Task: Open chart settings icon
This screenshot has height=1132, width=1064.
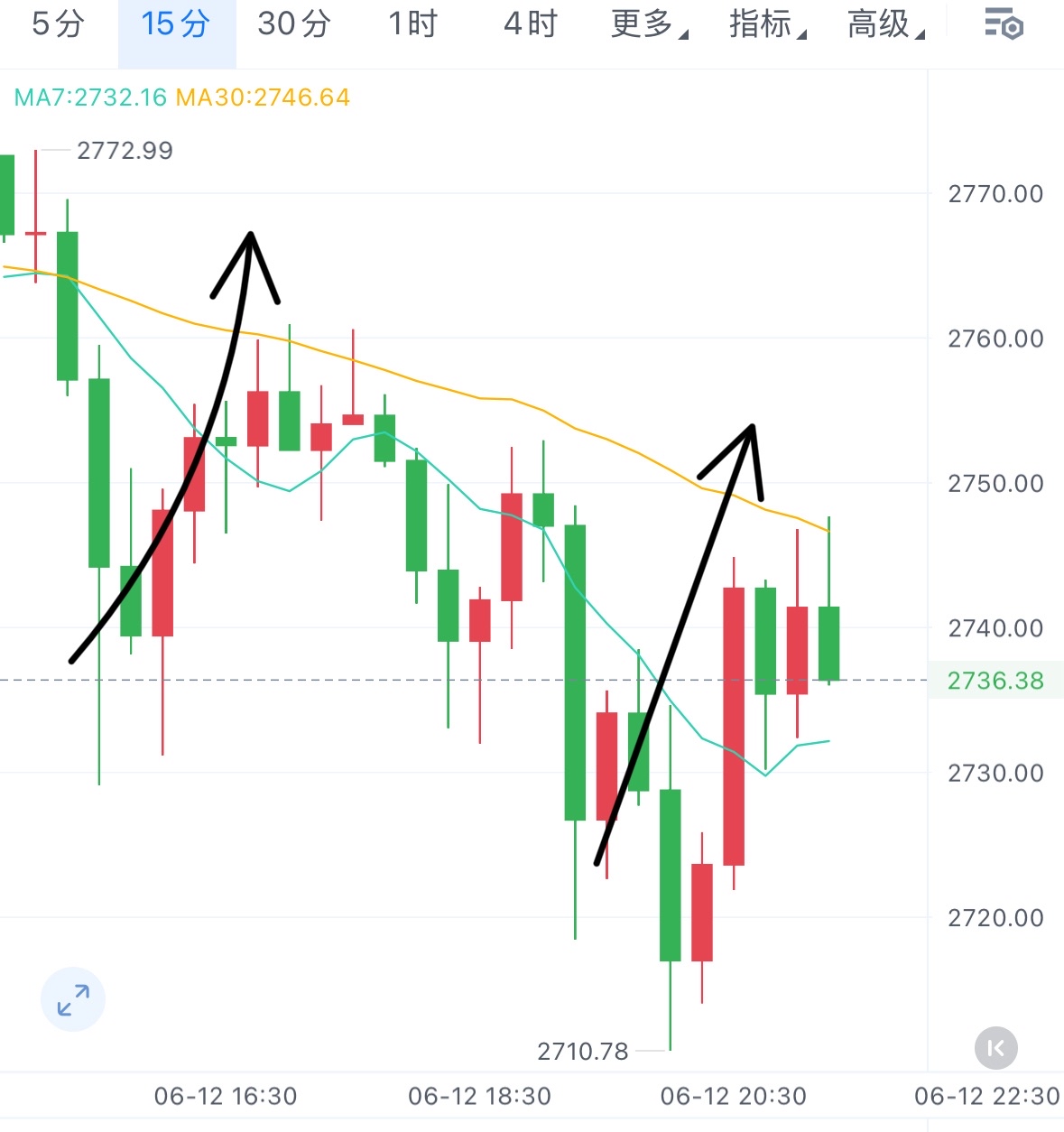Action: pyautogui.click(x=1003, y=24)
